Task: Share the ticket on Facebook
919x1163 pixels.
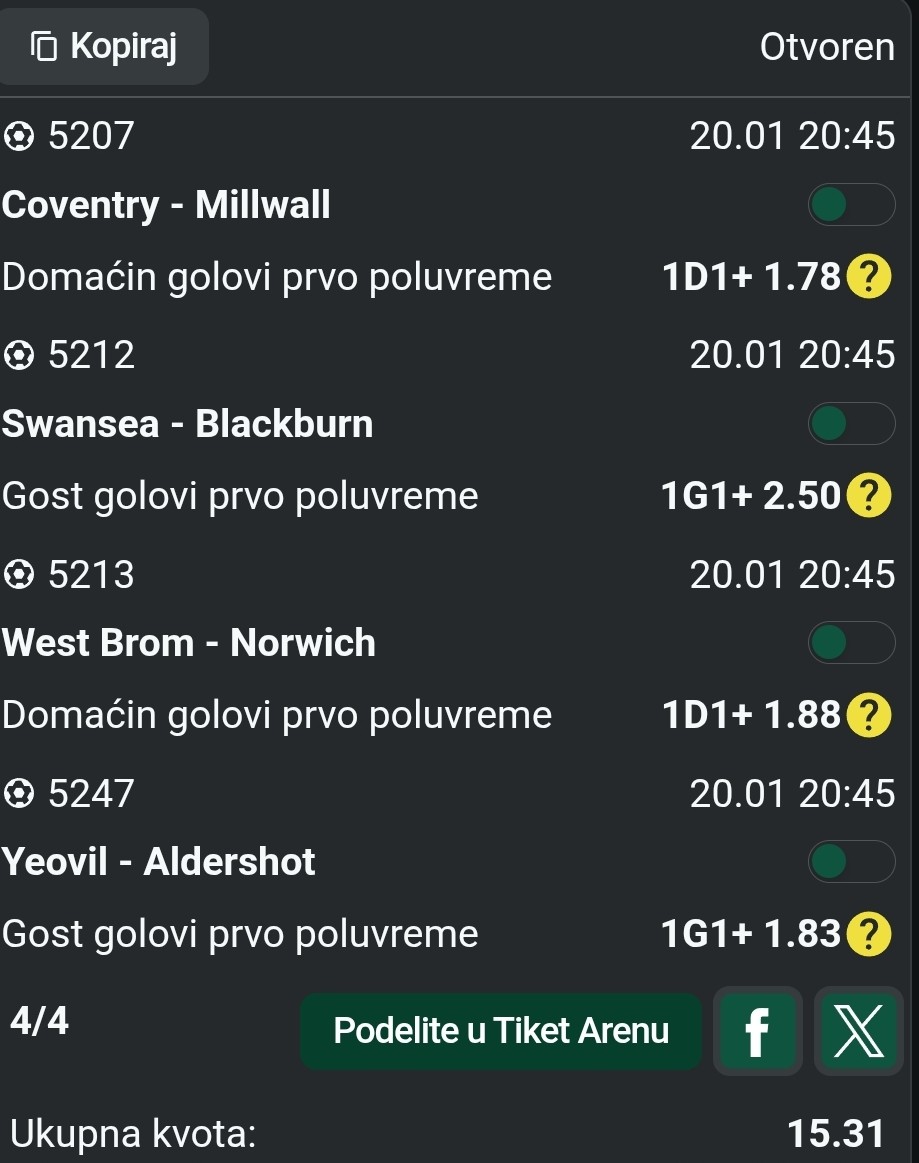Action: 758,1031
